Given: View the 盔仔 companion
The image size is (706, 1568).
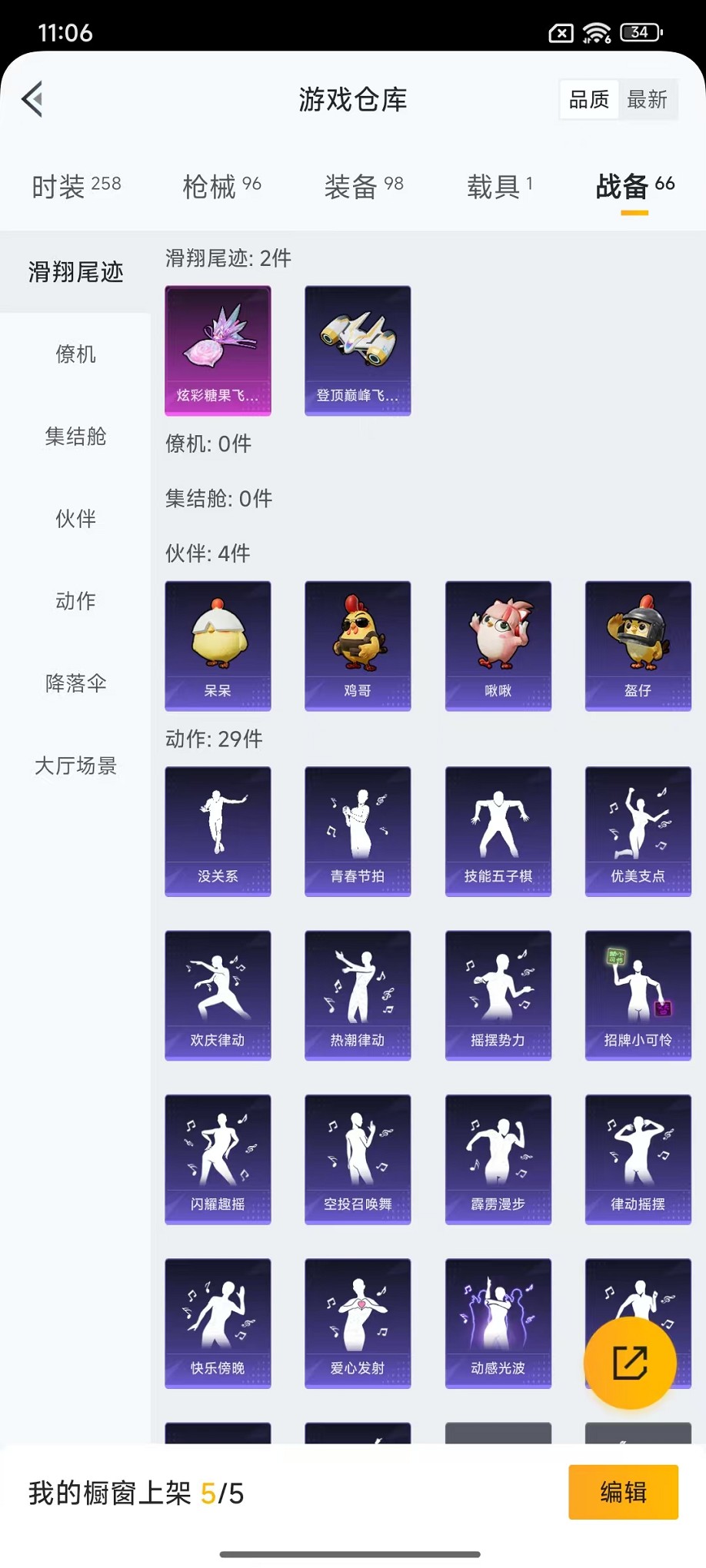Looking at the screenshot, I should click(x=638, y=646).
